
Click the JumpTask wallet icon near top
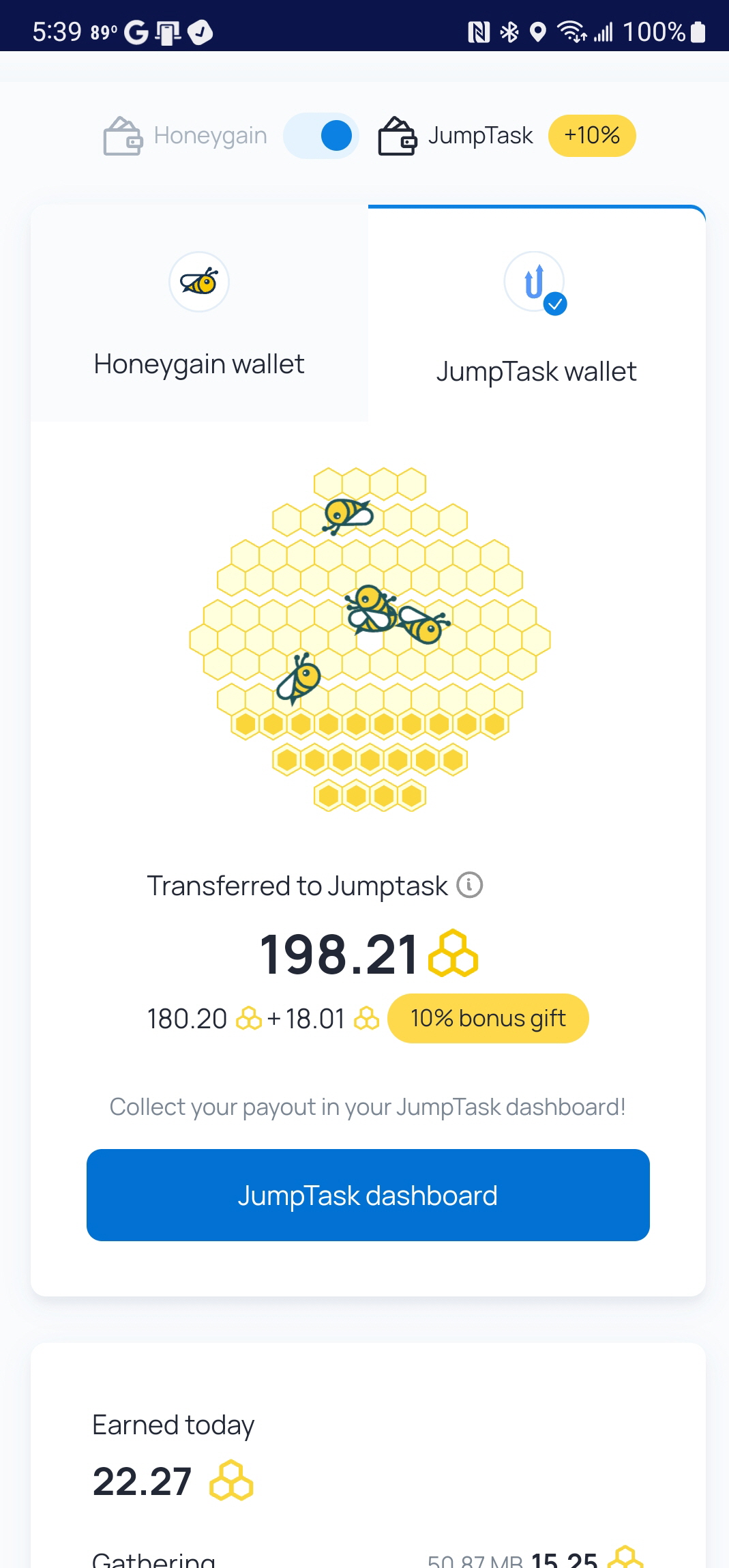pos(399,135)
